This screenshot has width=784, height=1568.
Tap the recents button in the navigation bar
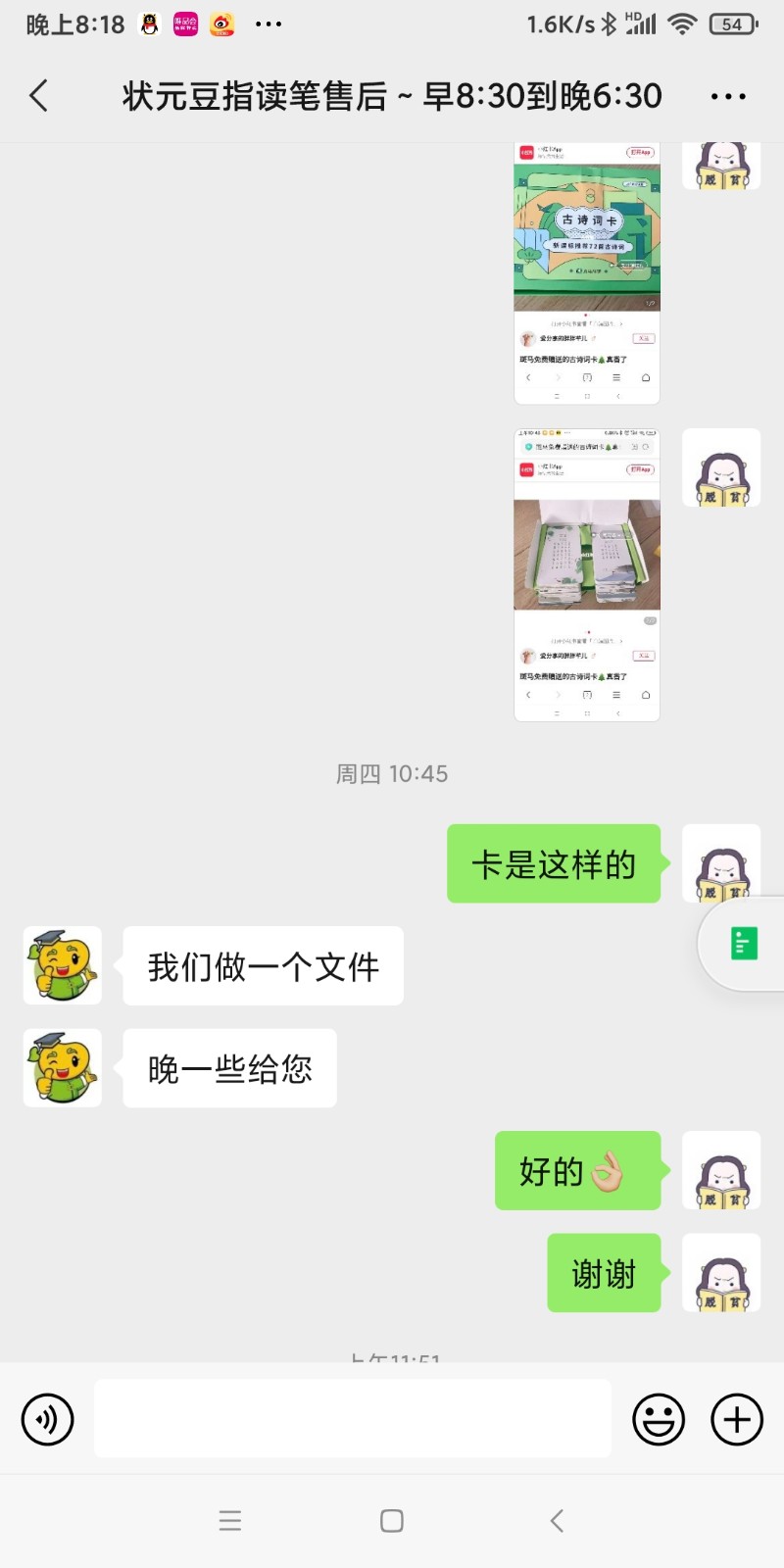[229, 1521]
